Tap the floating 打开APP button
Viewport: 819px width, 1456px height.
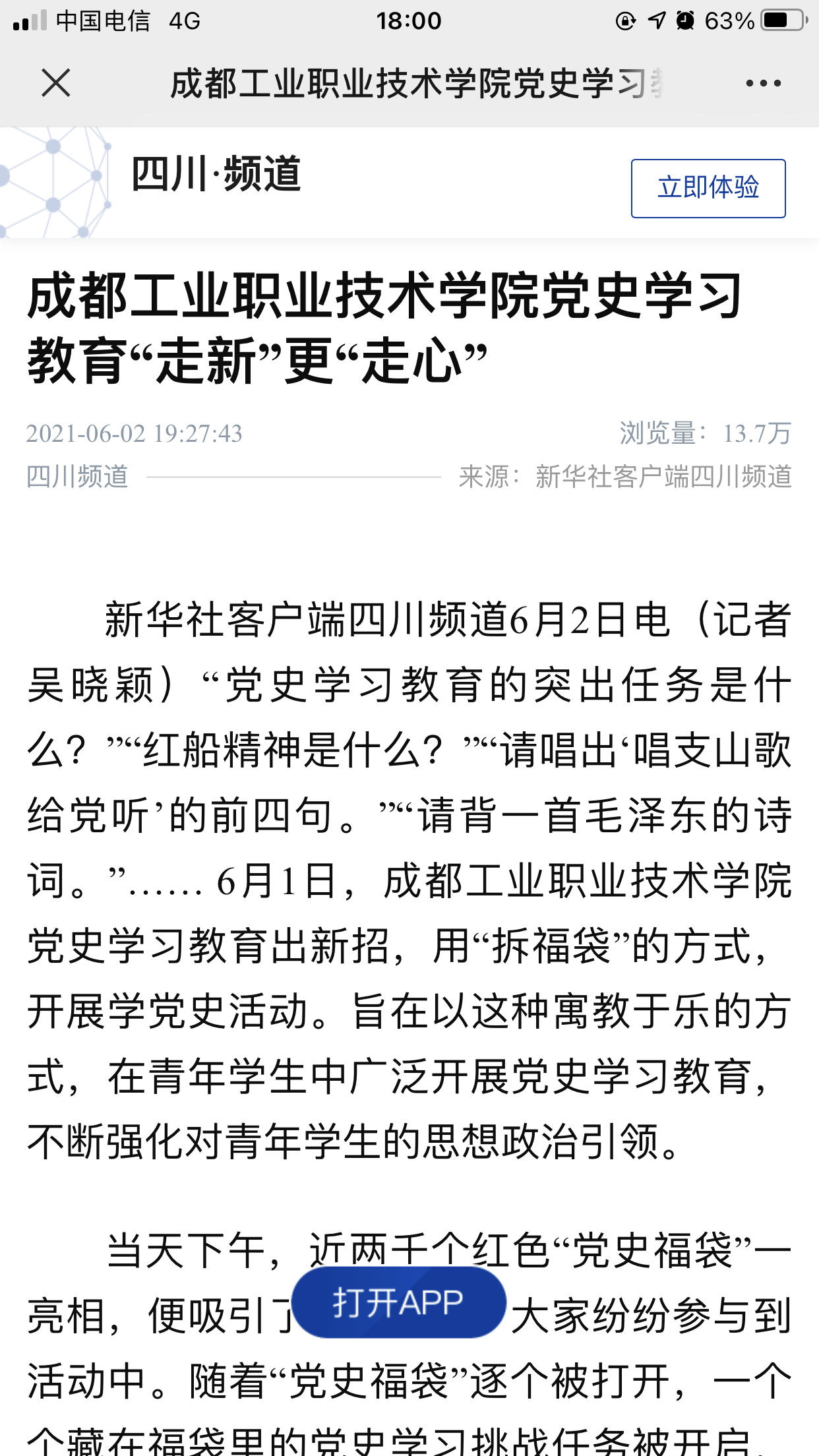click(x=399, y=1302)
